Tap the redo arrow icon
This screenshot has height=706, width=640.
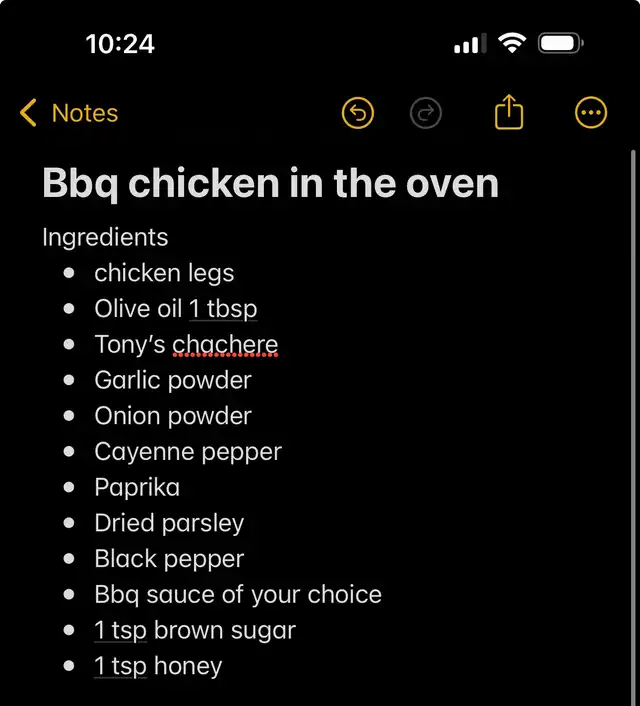(426, 114)
